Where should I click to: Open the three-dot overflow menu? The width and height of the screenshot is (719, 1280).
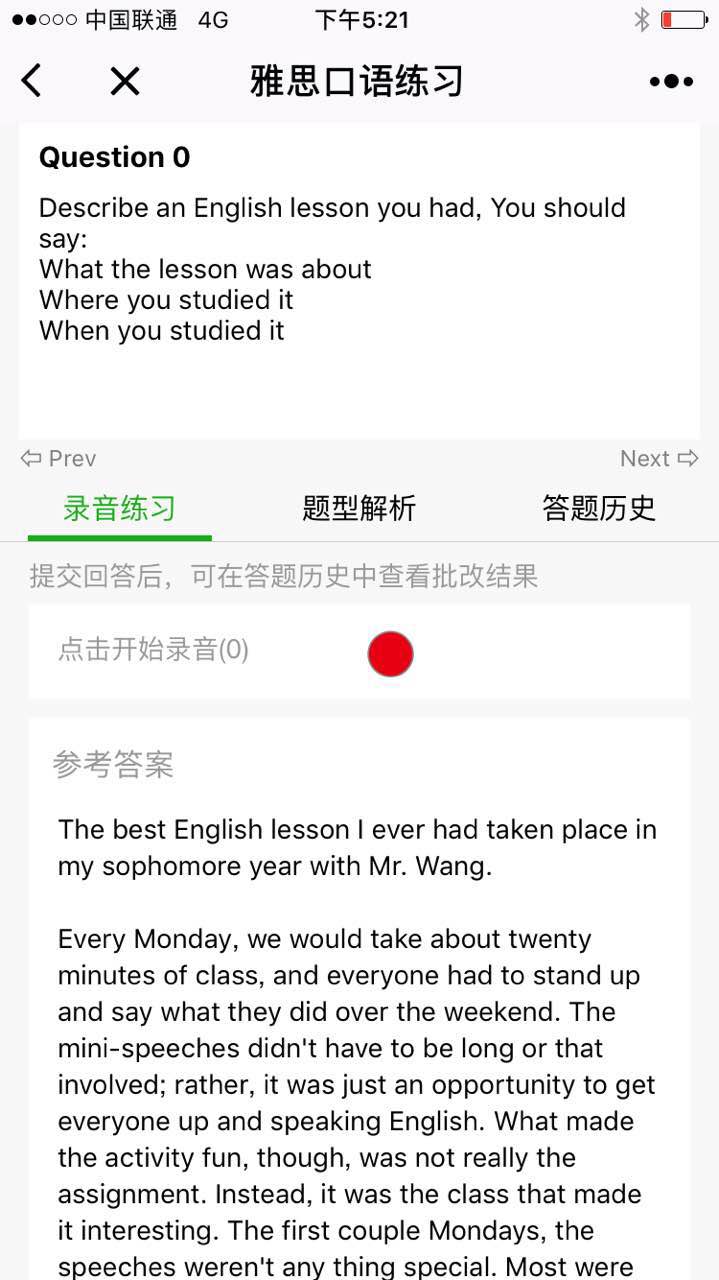click(x=671, y=81)
